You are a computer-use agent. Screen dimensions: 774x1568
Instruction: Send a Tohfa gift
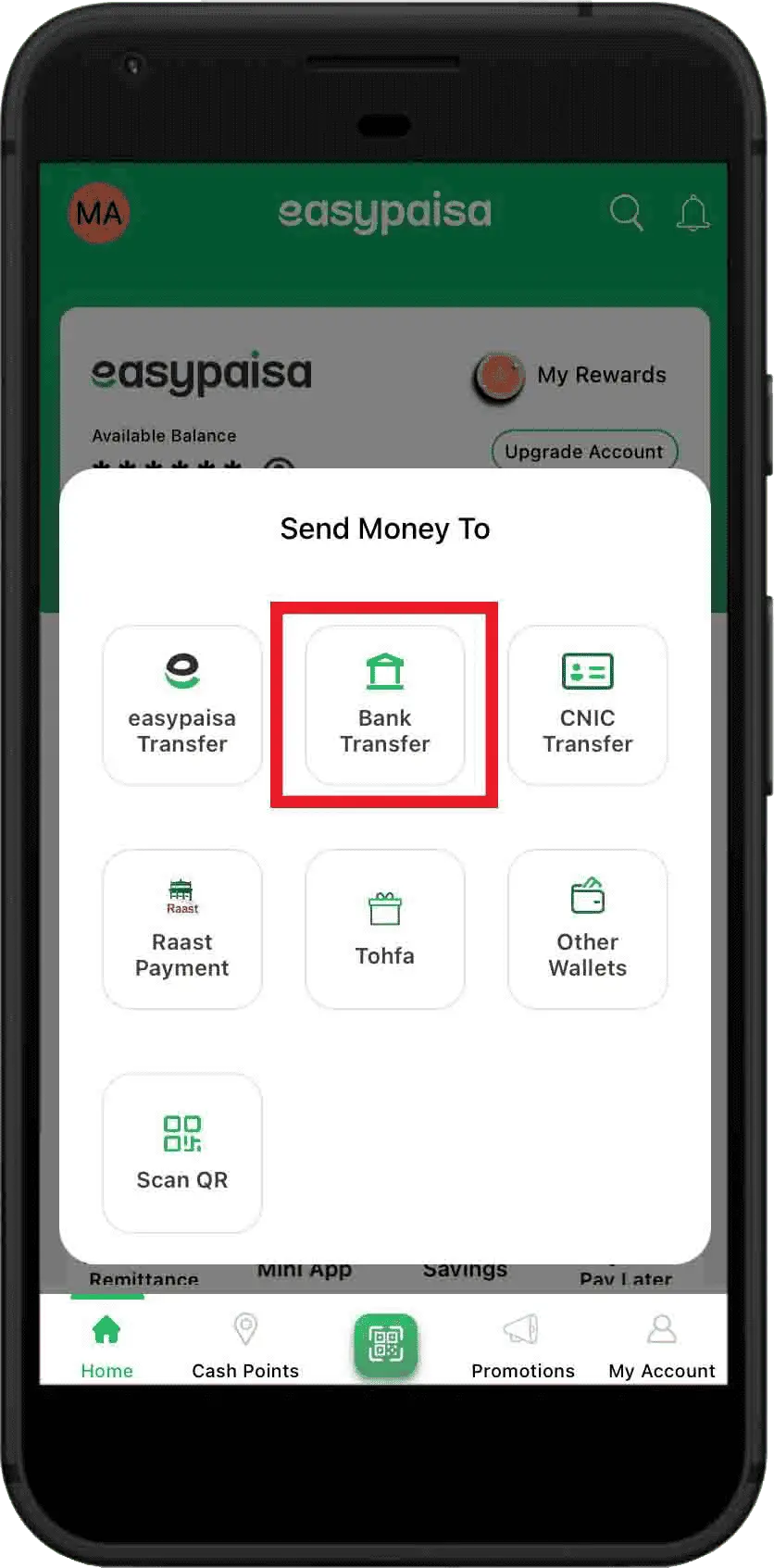[385, 929]
